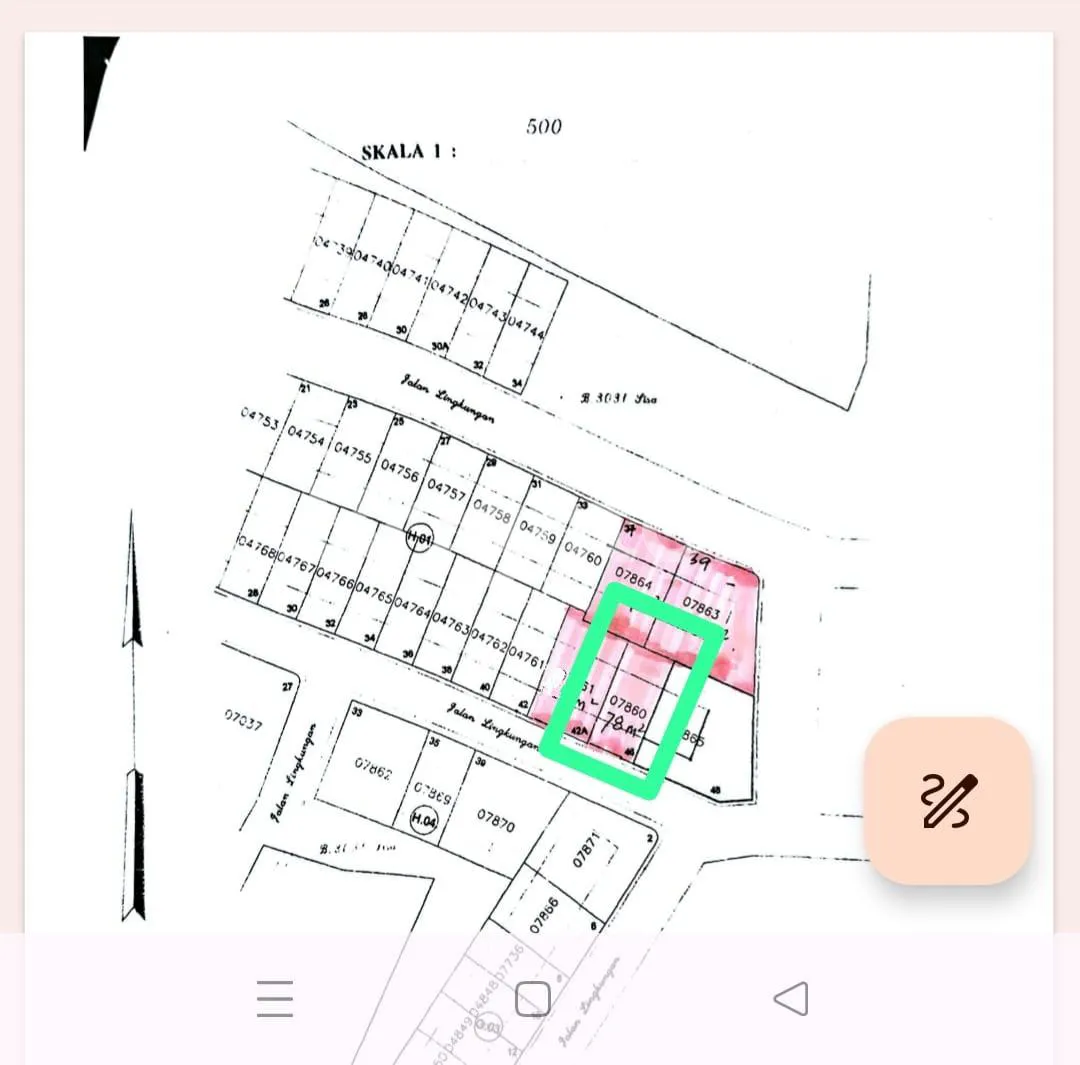1080x1065 pixels.
Task: Go to the home screen
Action: point(533,998)
